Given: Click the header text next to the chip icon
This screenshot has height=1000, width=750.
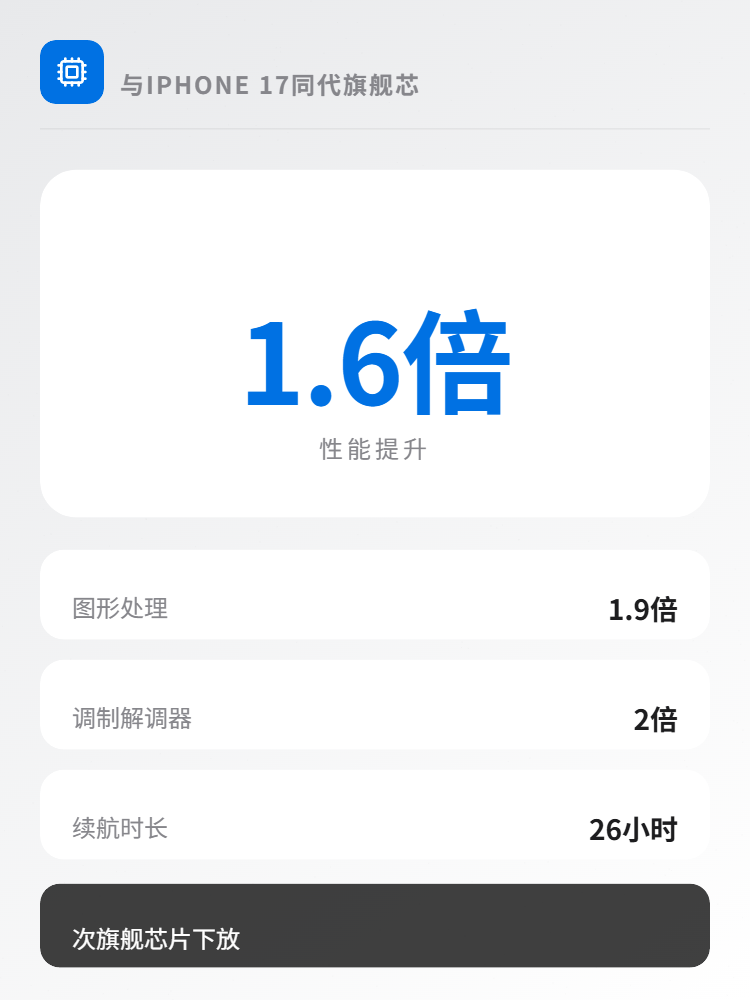Looking at the screenshot, I should tap(270, 86).
